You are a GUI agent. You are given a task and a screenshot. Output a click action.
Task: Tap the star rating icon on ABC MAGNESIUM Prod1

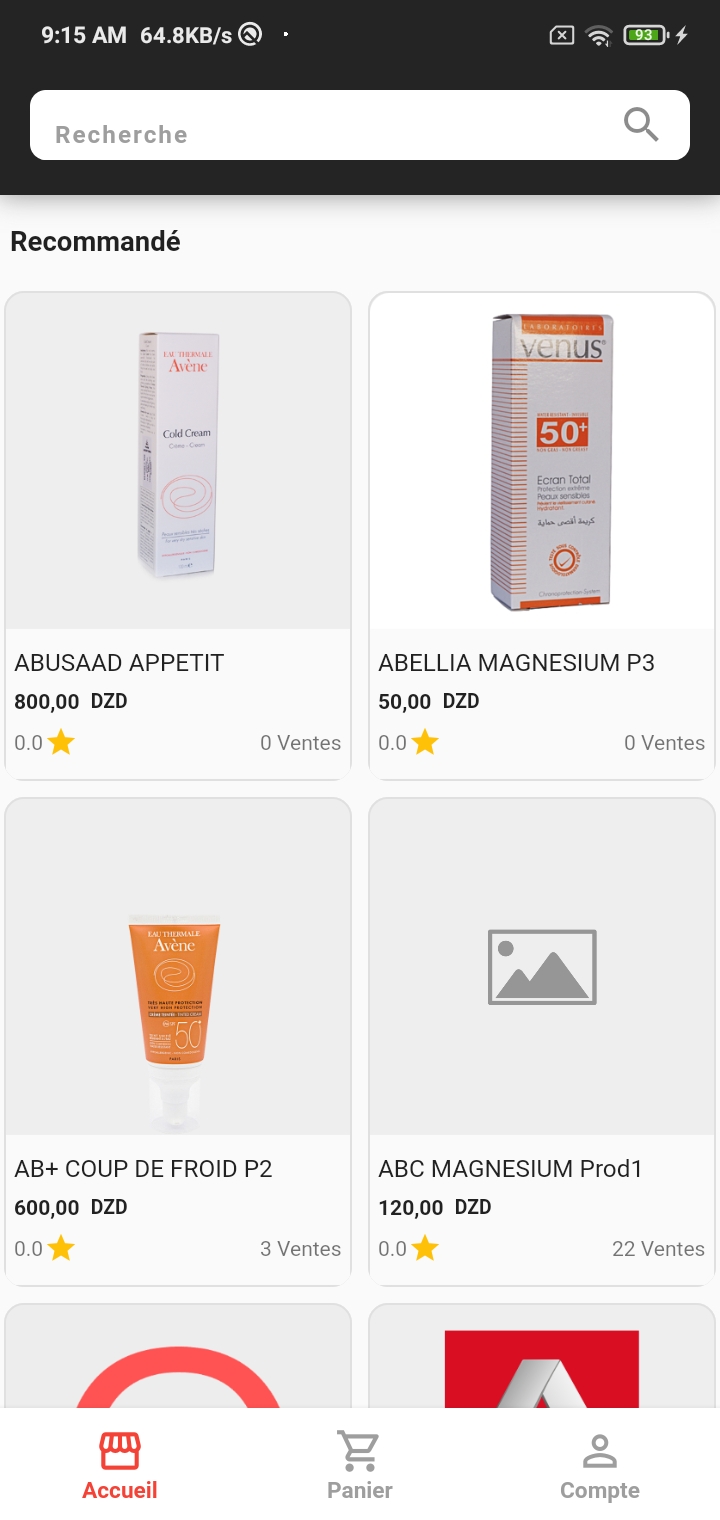424,1248
